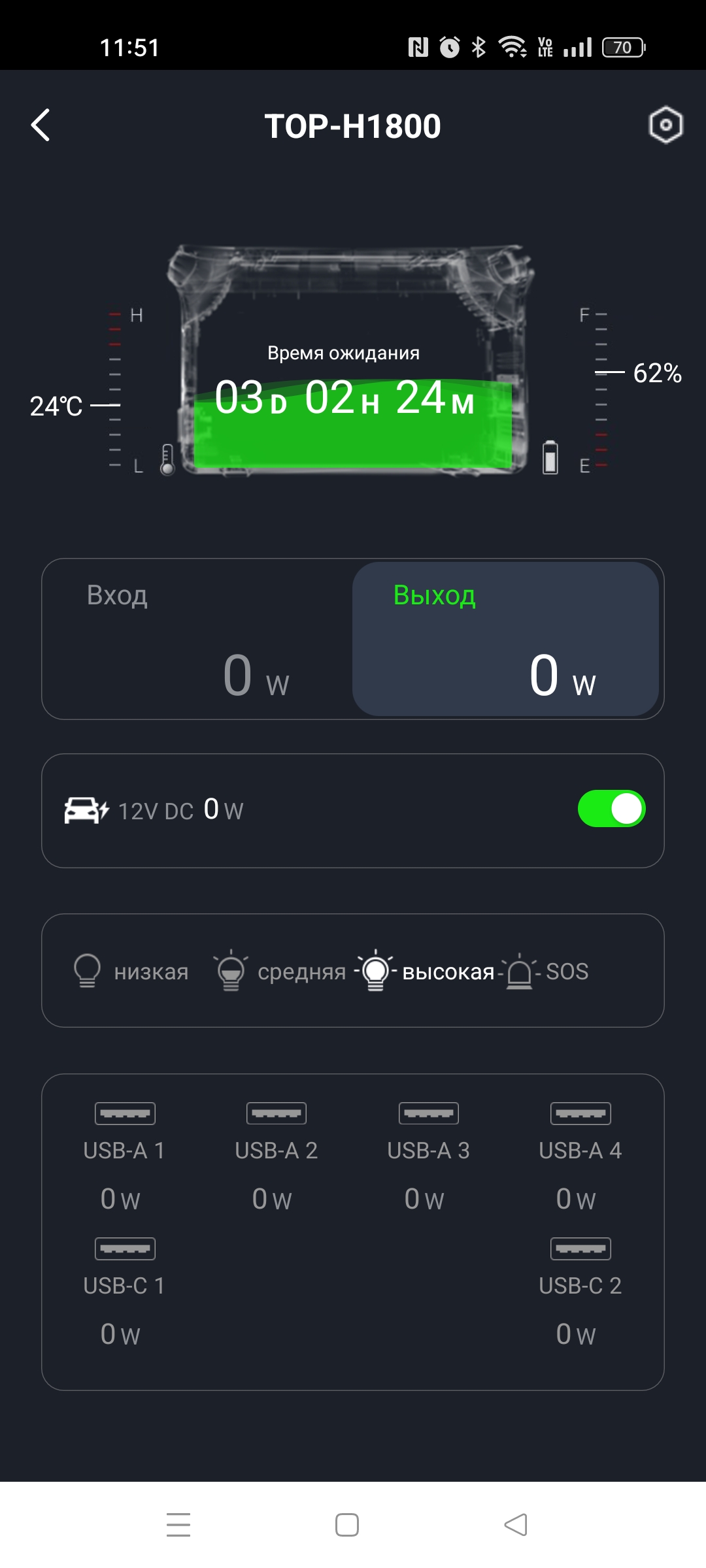Open the system recent apps menu

tap(178, 1525)
